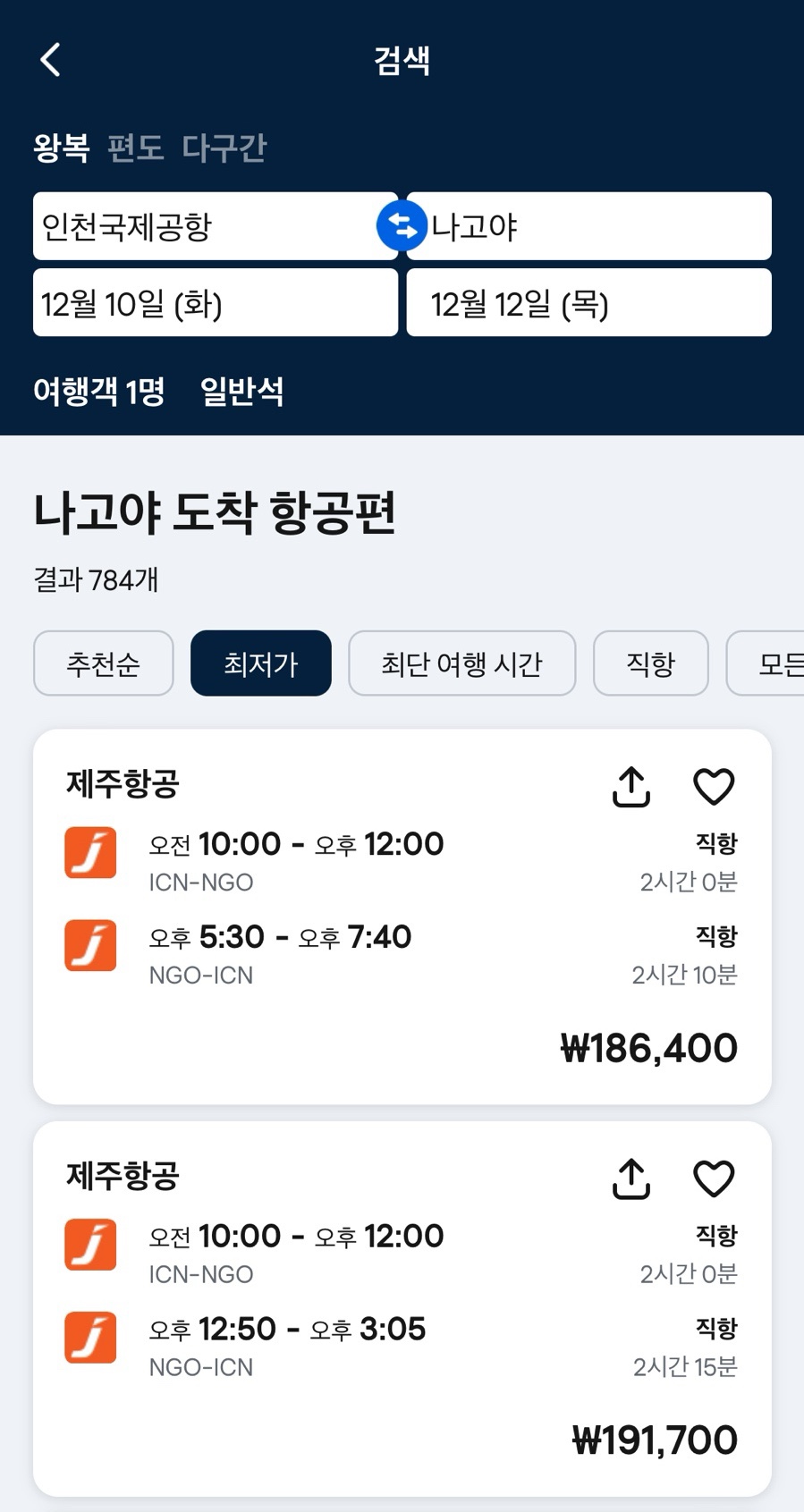This screenshot has height=1512, width=804.
Task: Go back using the top-left arrow
Action: click(x=51, y=60)
